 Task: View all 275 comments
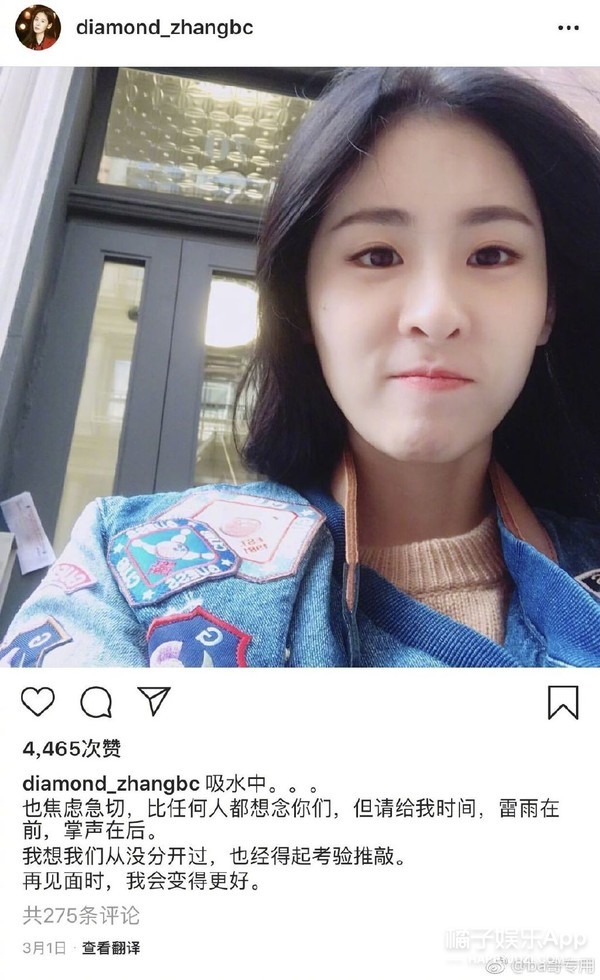(81, 914)
